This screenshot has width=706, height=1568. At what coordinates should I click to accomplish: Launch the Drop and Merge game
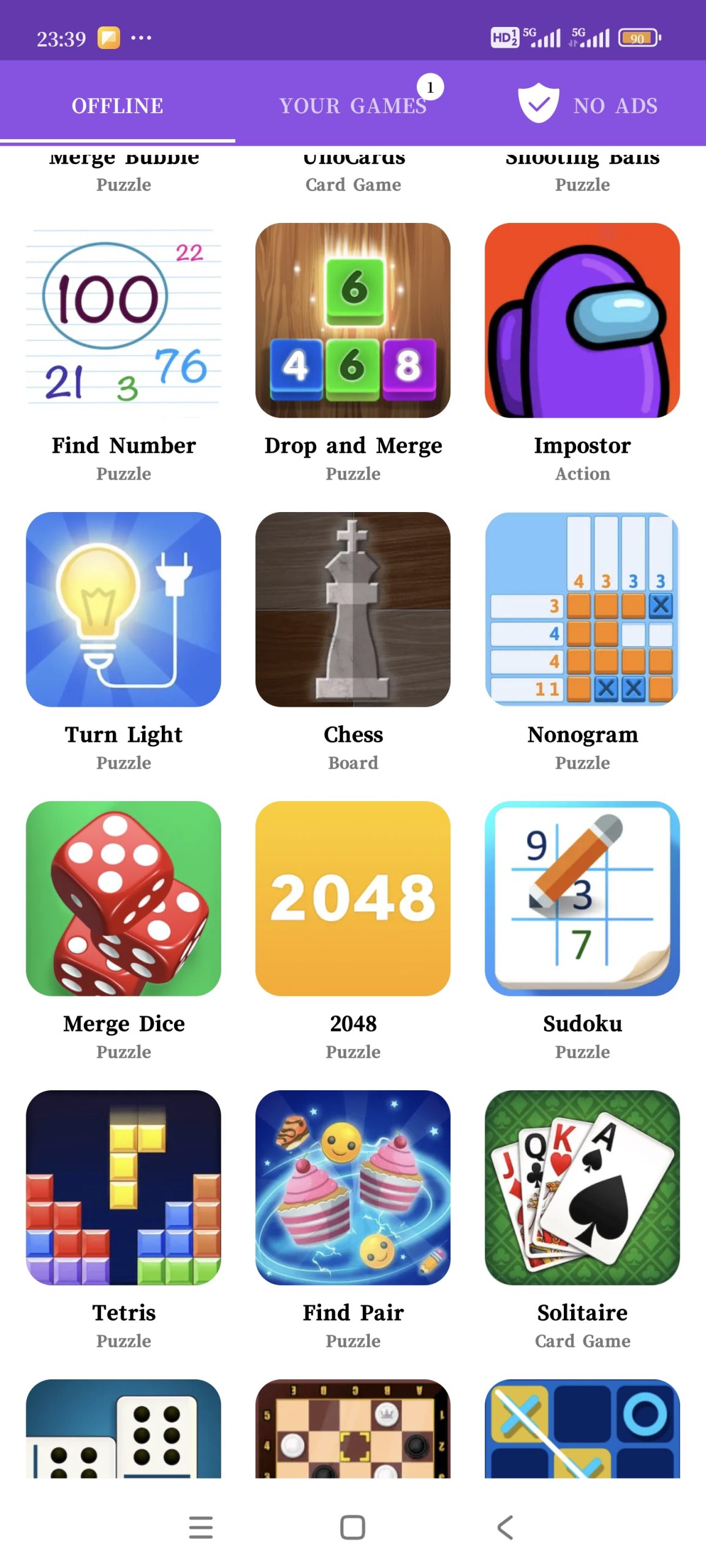coord(353,320)
